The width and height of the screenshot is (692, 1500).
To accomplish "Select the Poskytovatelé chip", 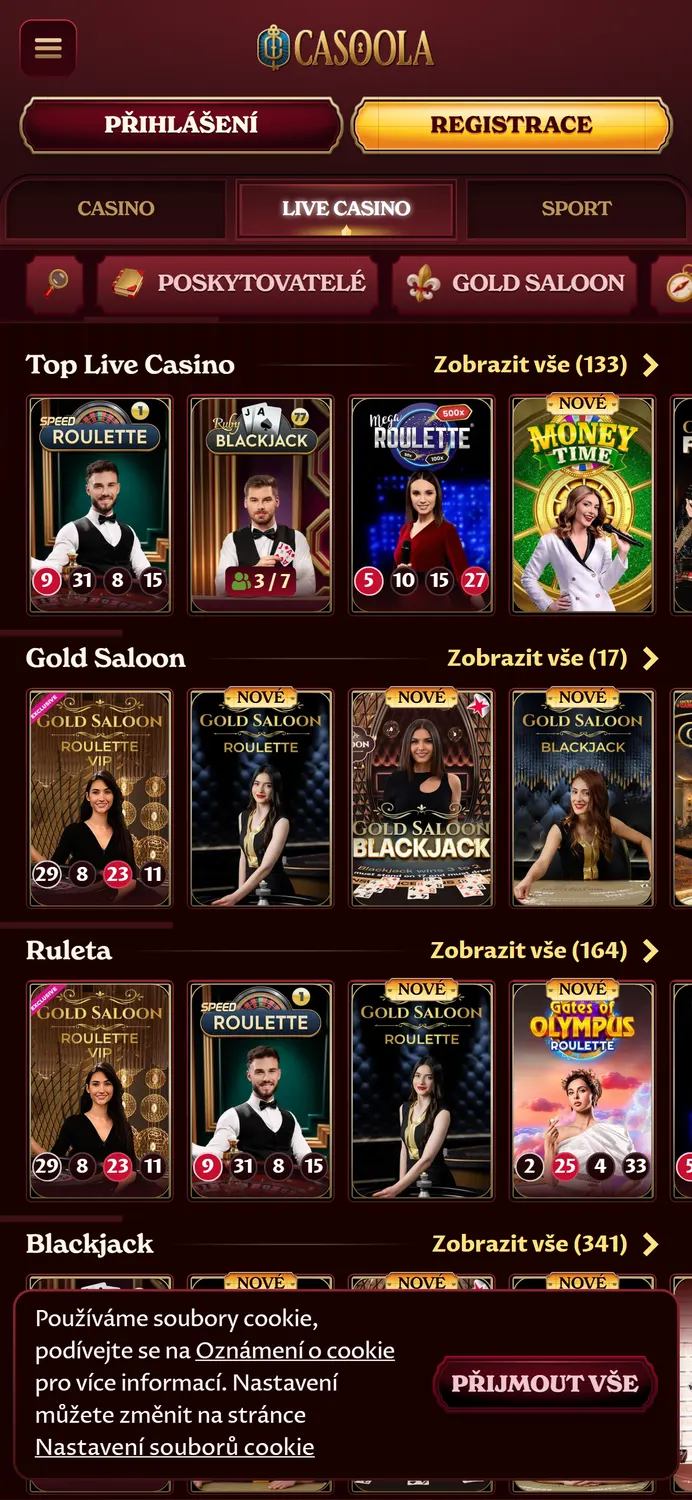I will (x=239, y=283).
